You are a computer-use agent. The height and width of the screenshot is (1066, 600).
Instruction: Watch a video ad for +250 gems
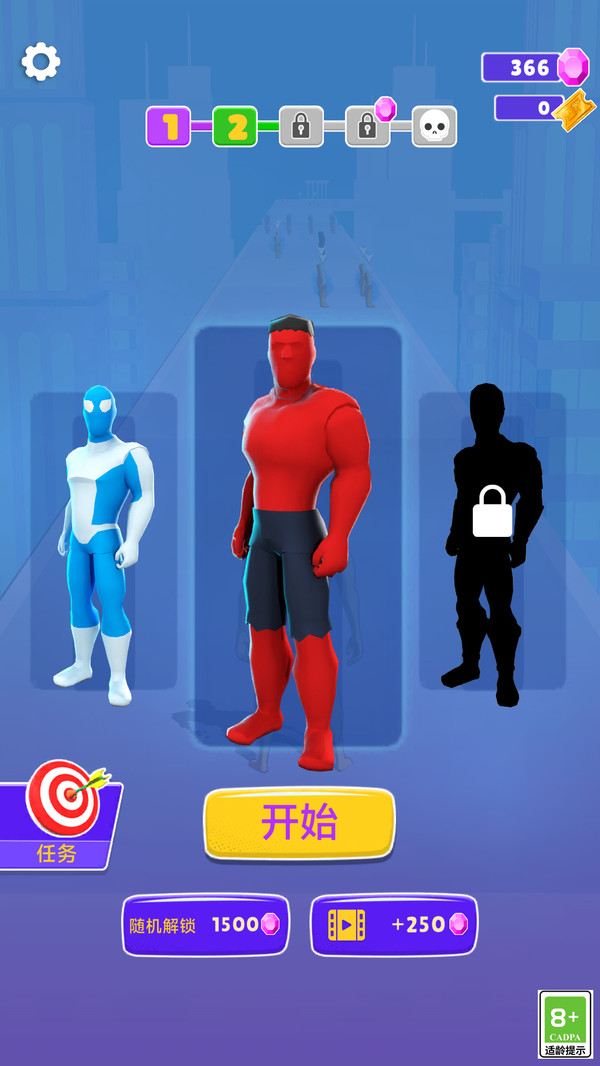pos(393,924)
